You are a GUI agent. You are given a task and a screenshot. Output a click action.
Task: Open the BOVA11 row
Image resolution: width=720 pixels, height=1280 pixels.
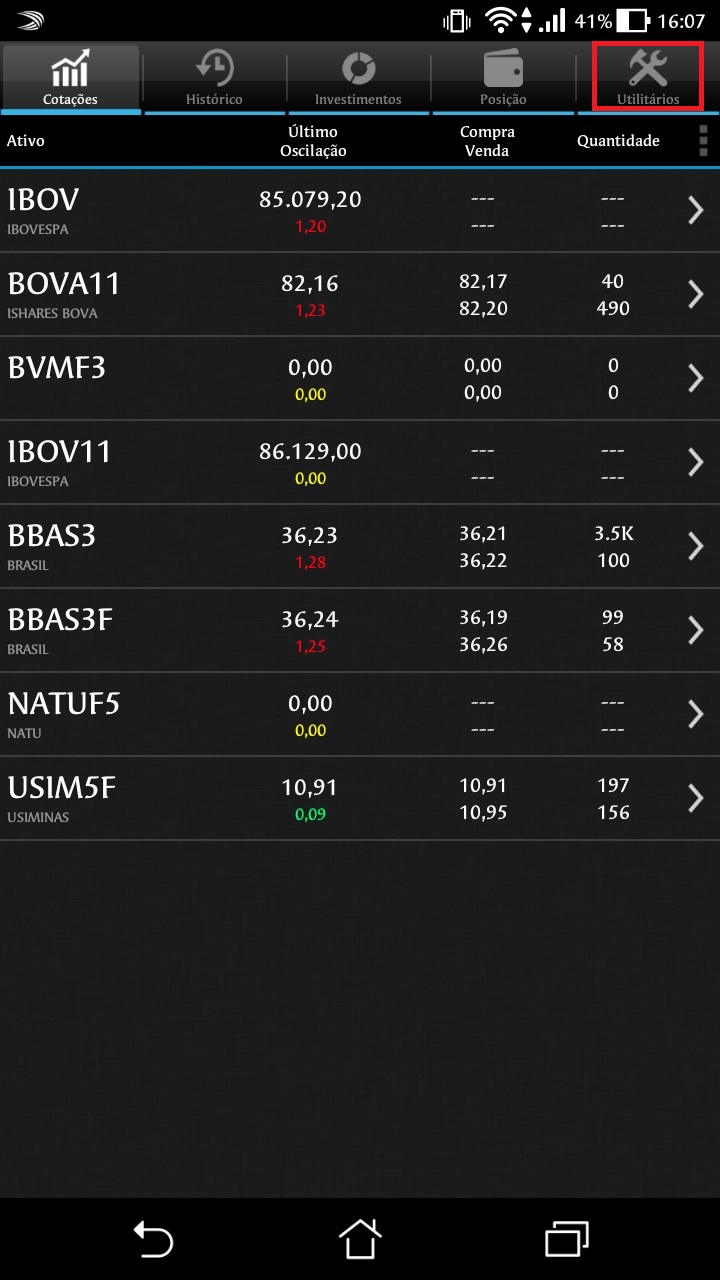pos(360,295)
